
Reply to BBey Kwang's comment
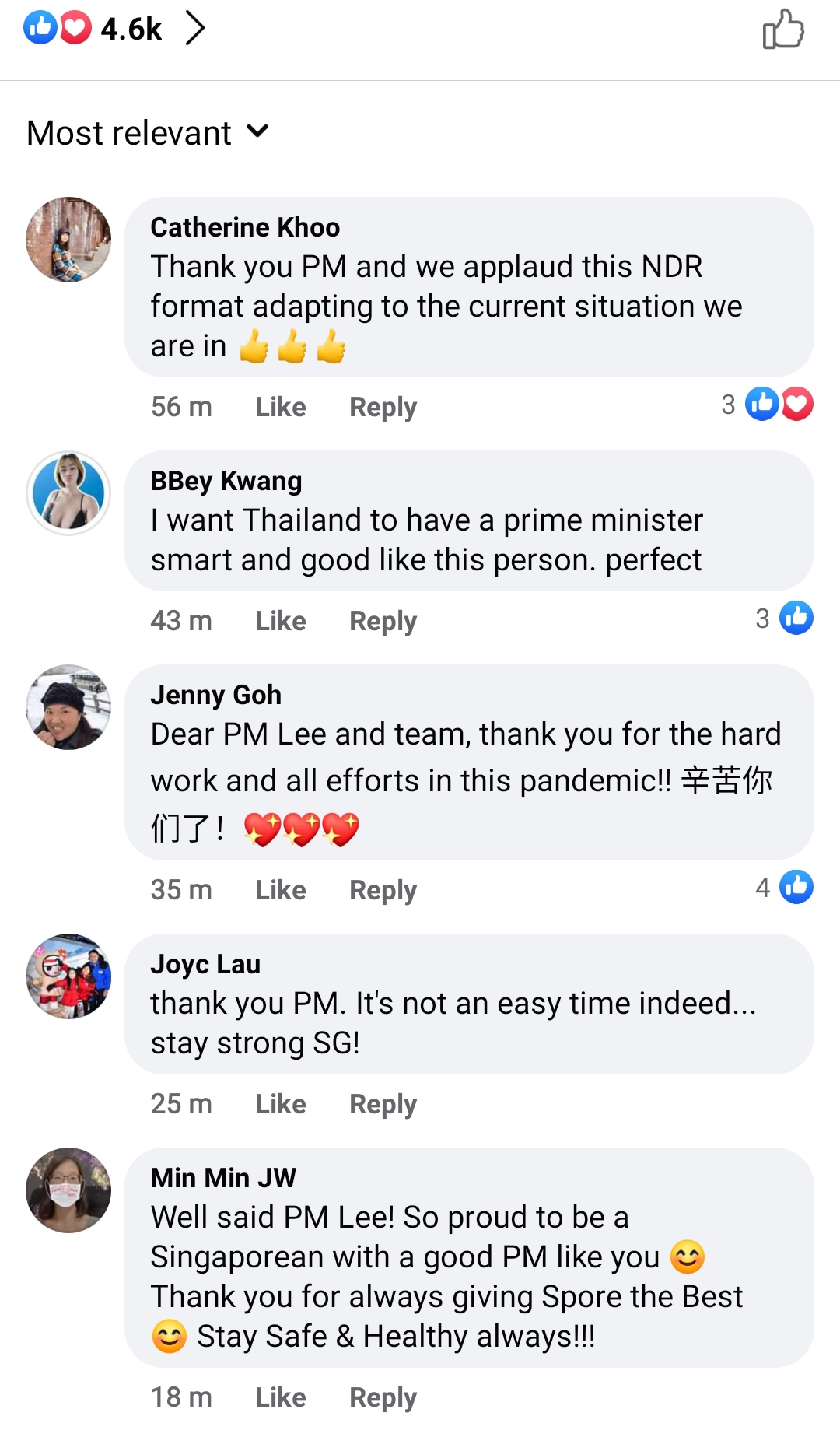click(383, 621)
